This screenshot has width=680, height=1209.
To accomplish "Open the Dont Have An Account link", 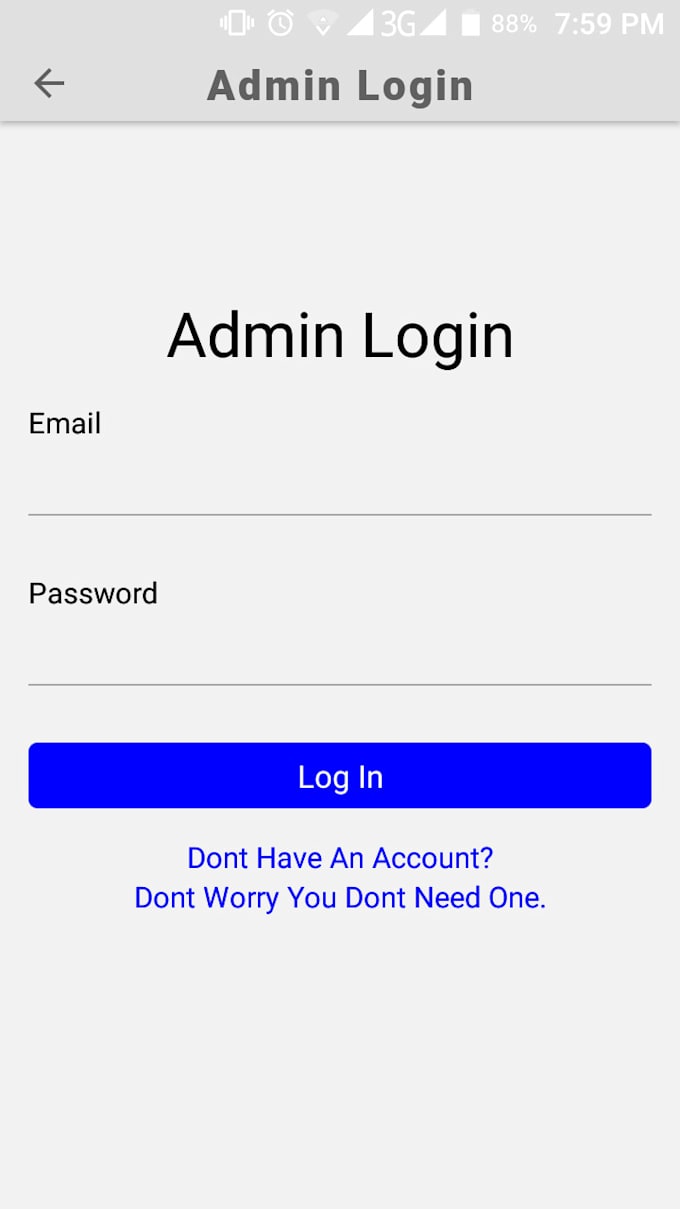I will point(340,859).
